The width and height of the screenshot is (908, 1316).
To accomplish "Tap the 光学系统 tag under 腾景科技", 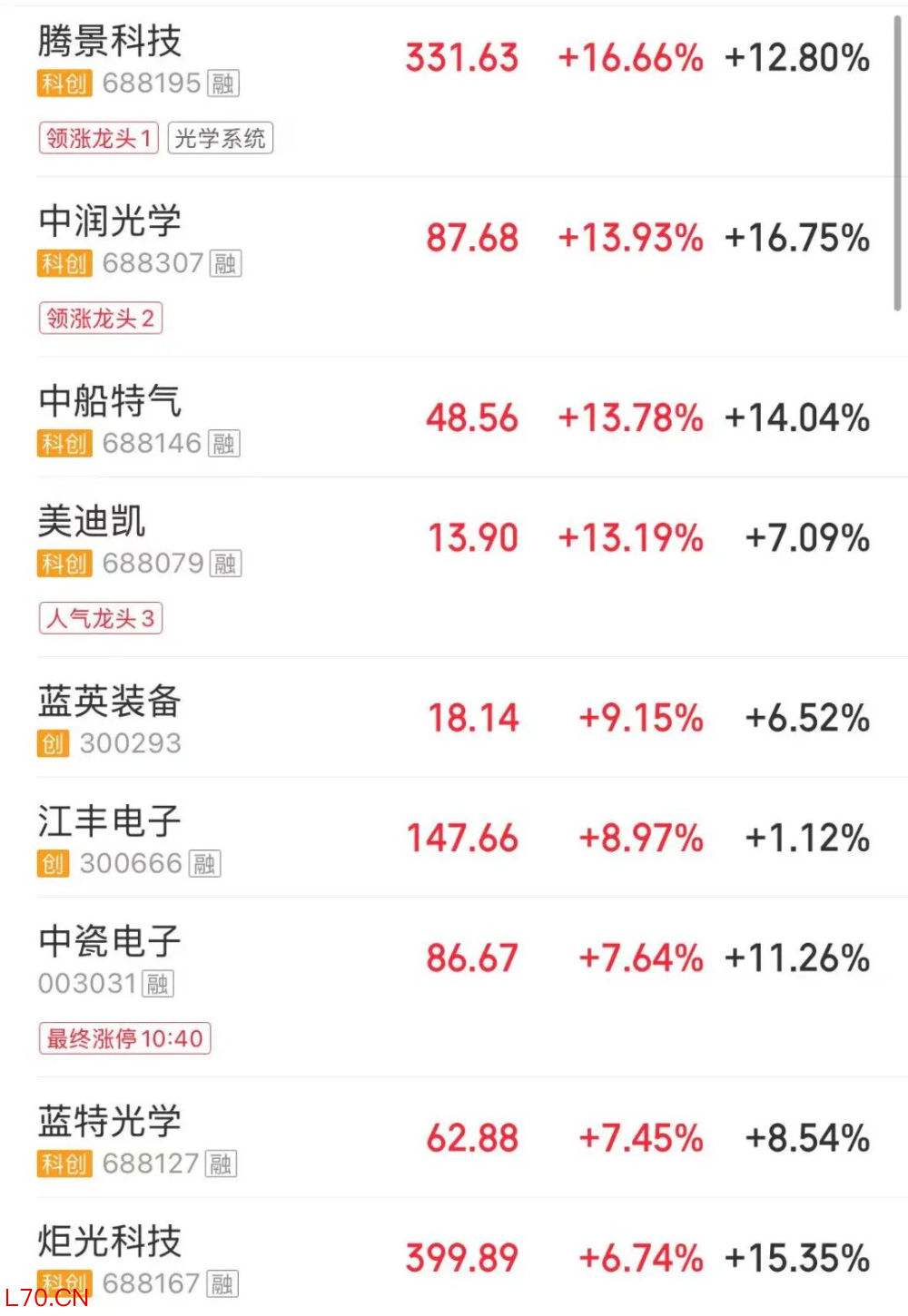I will coord(220,138).
